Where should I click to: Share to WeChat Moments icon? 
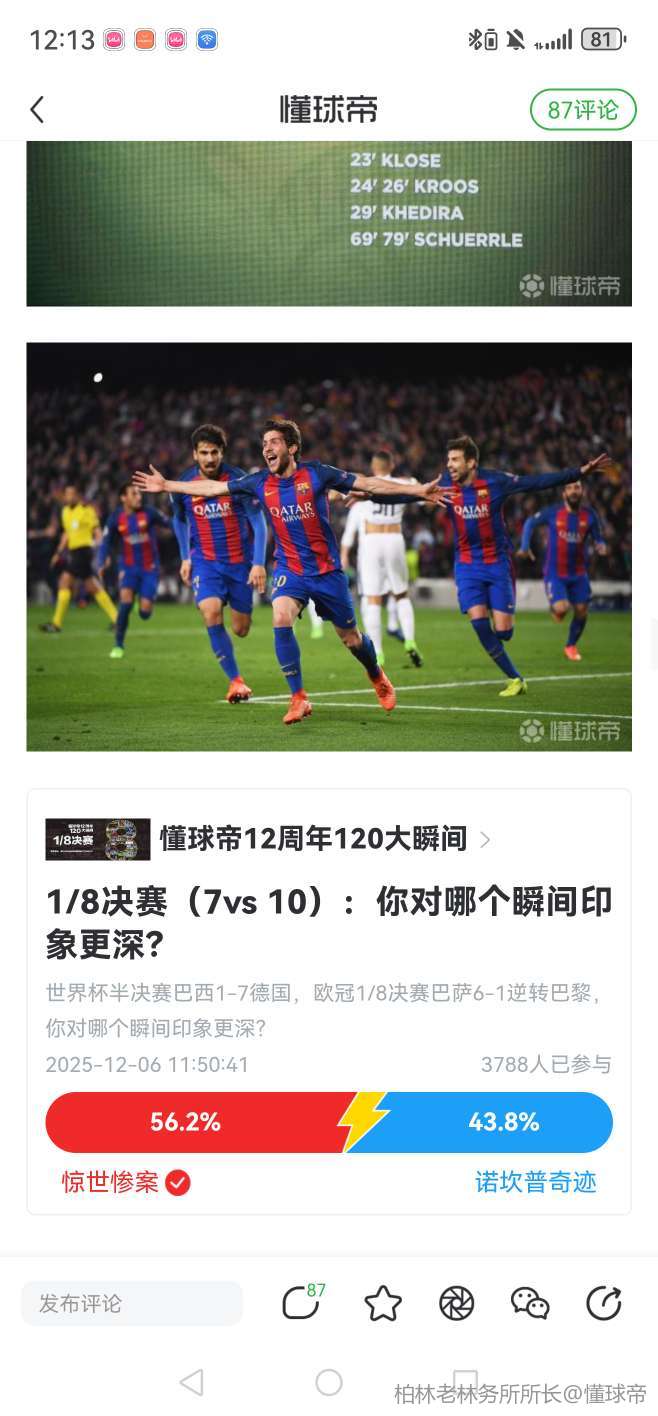456,1303
